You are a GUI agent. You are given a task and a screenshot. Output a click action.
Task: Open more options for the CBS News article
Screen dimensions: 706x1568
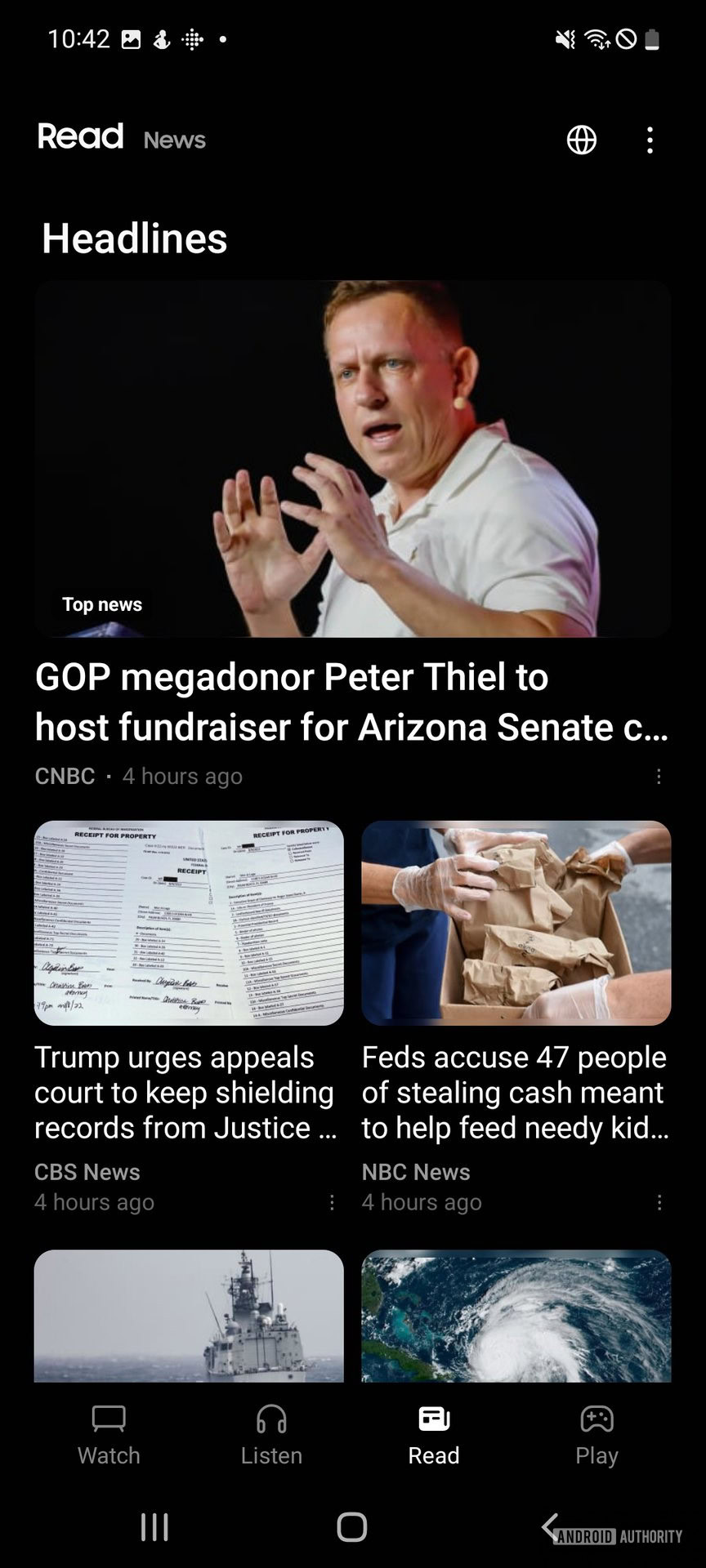tap(332, 1202)
